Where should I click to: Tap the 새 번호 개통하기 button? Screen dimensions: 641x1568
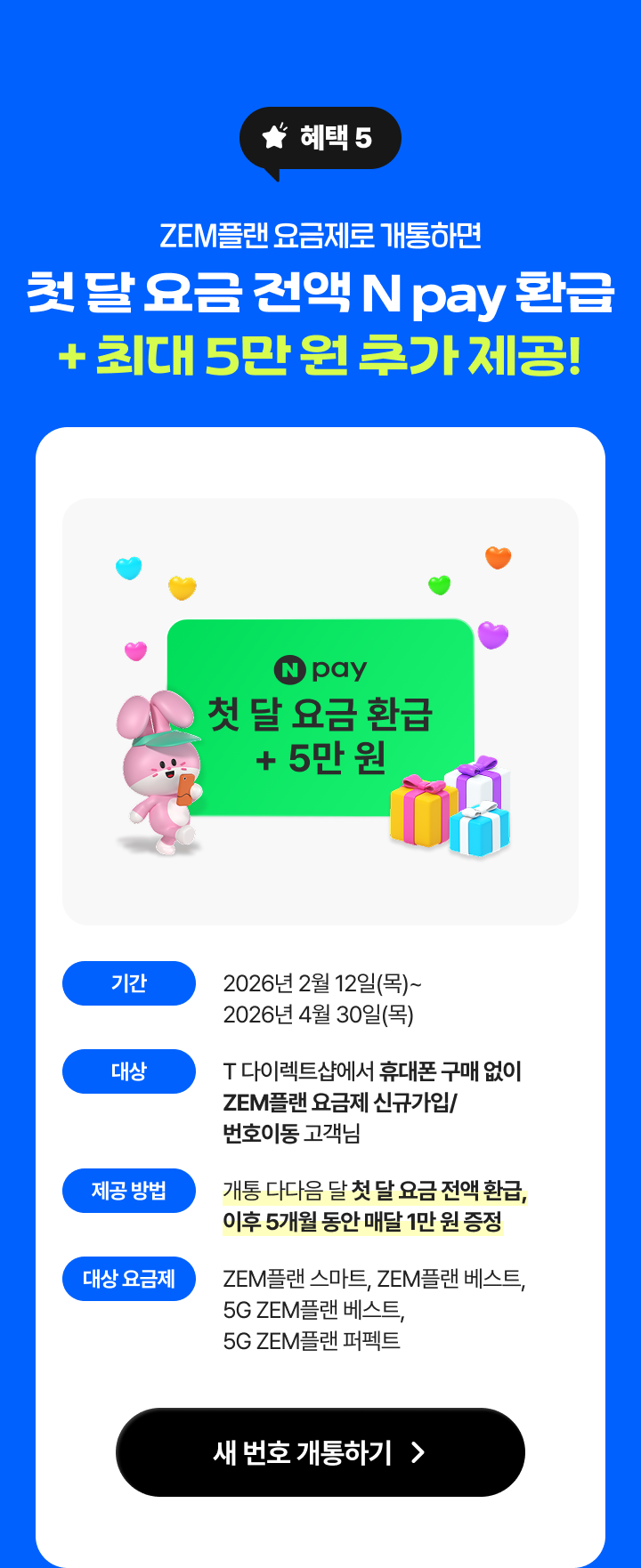pos(320,1452)
